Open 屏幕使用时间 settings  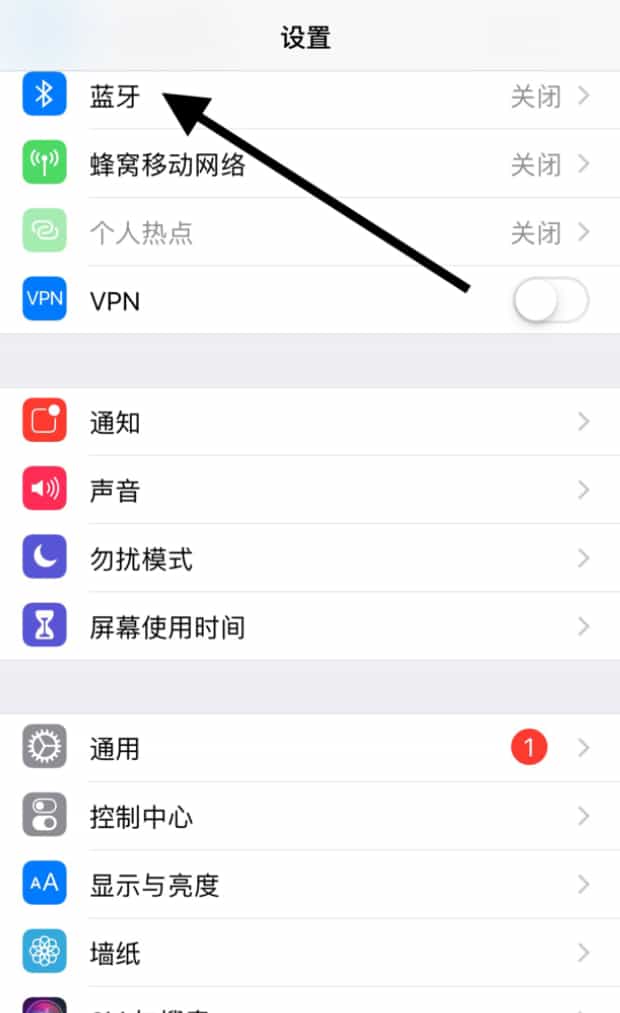click(x=167, y=627)
